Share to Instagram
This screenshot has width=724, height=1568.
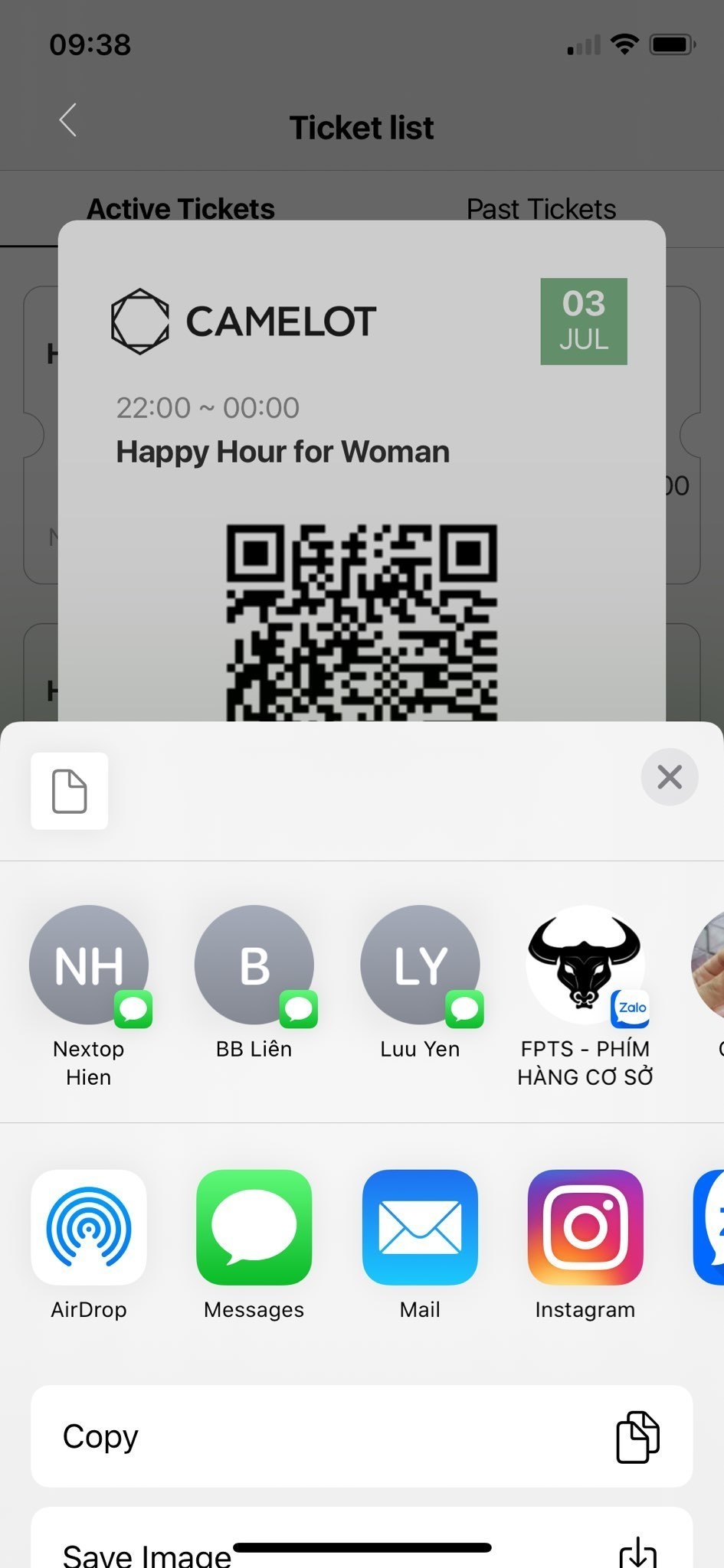[x=585, y=1227]
